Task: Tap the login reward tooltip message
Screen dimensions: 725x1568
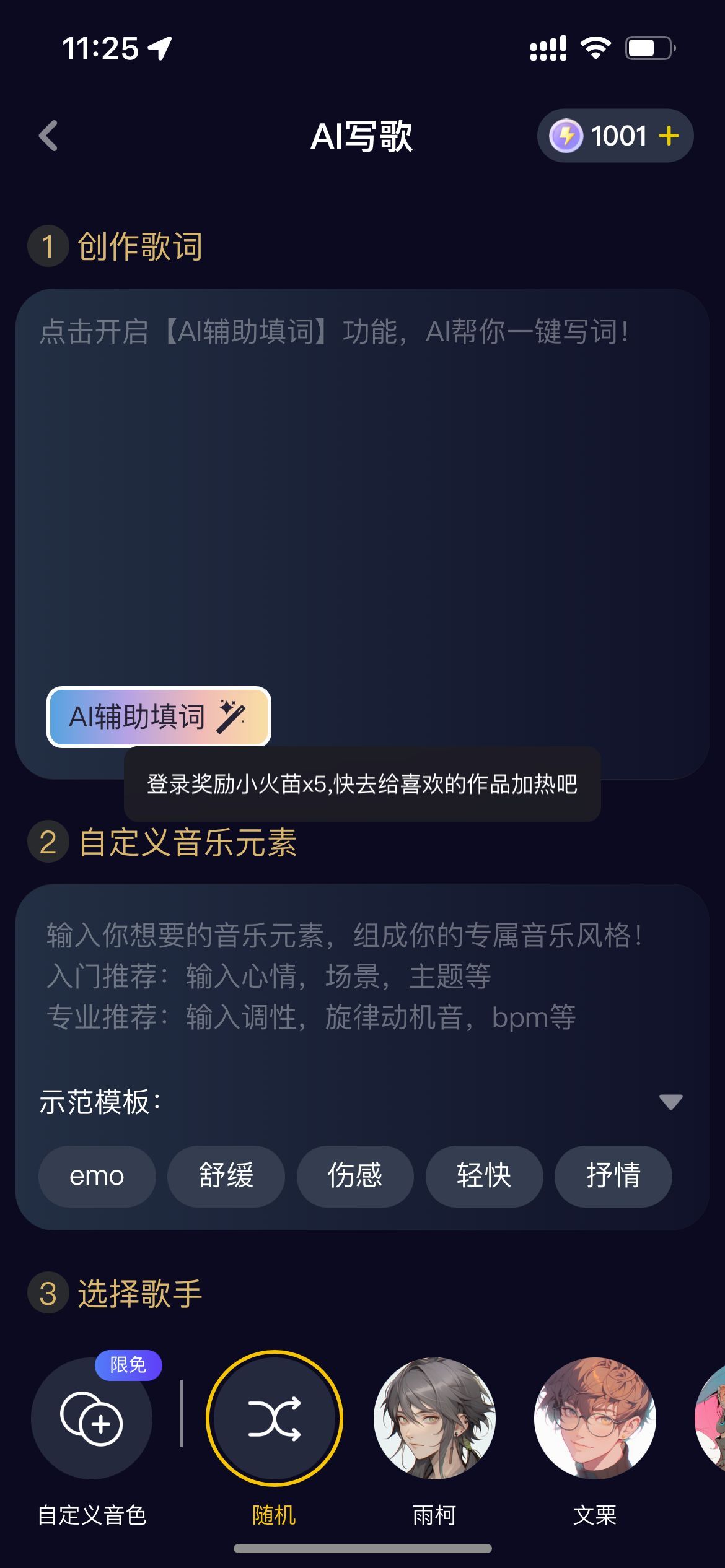Action: [362, 785]
